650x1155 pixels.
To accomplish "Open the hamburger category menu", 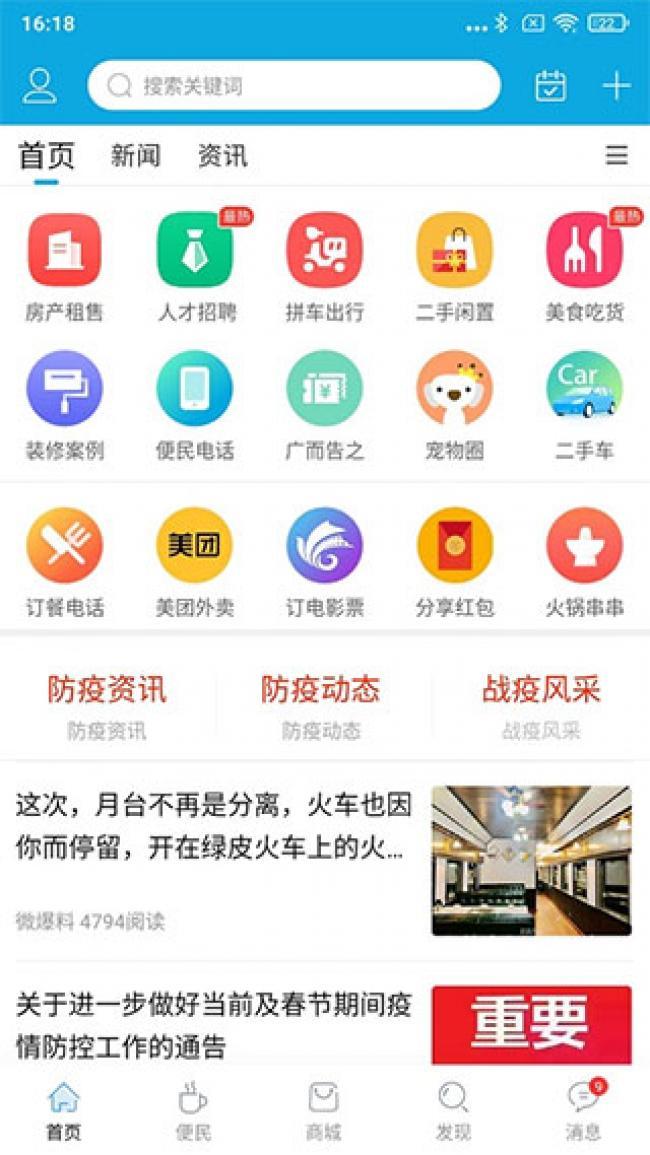I will tap(617, 156).
